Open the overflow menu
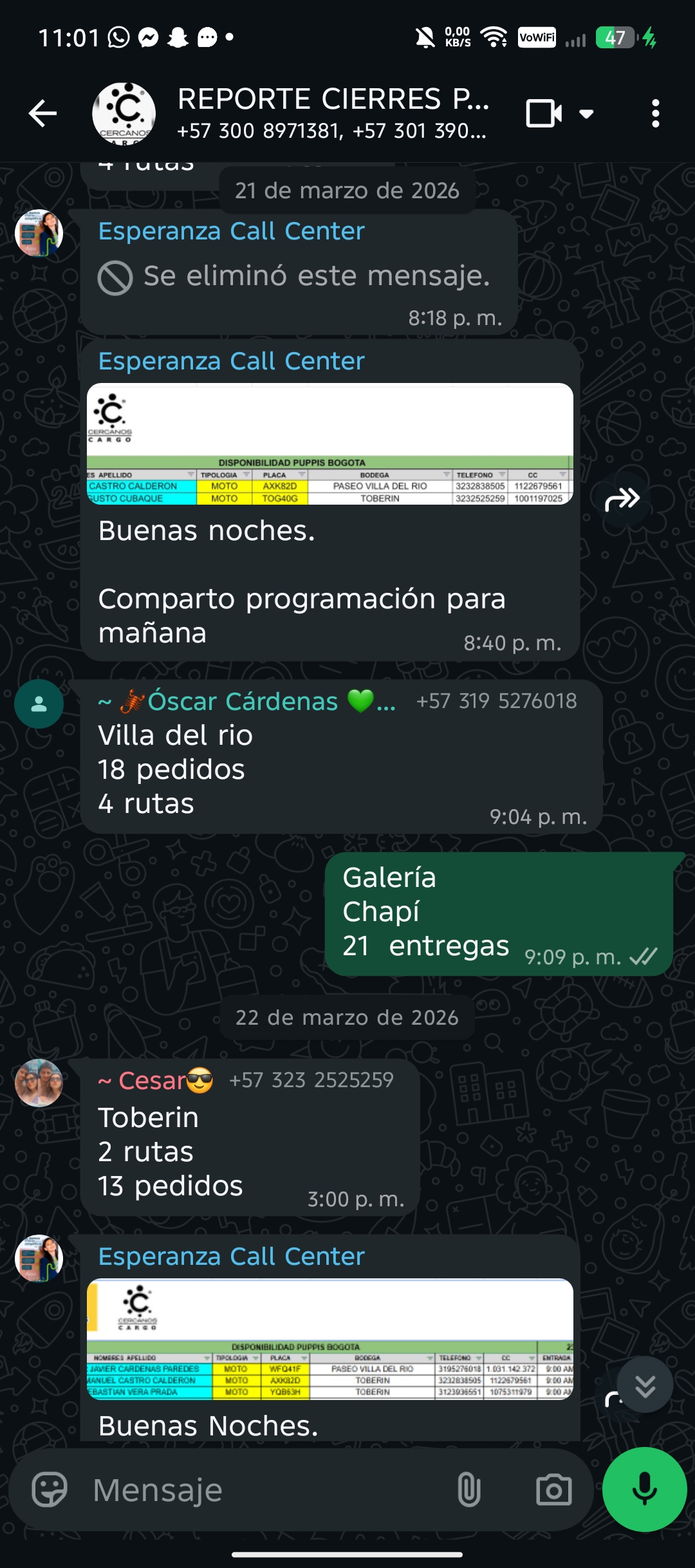The image size is (695, 1568). tap(655, 114)
